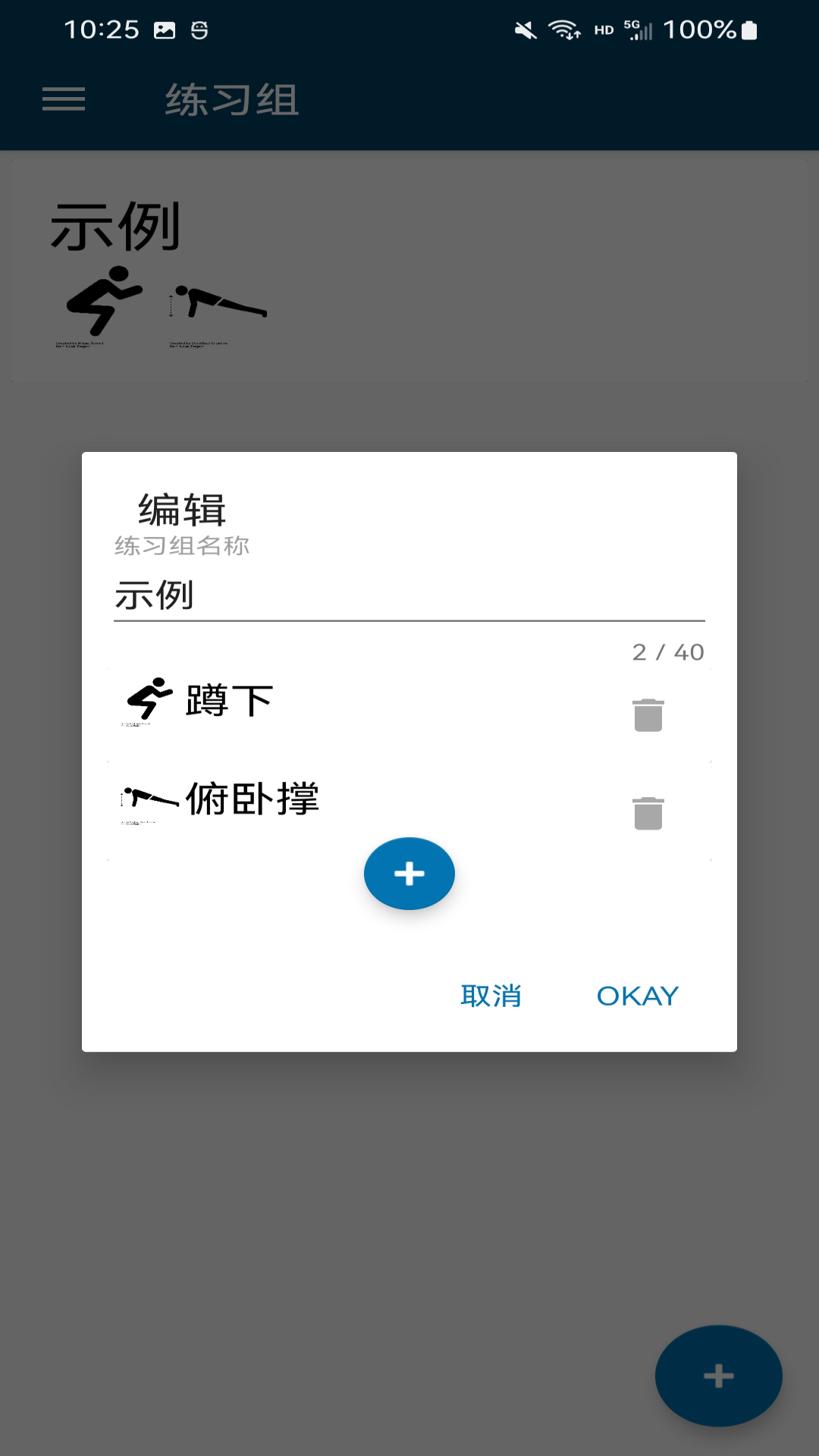Edit the exercise set name field 示例

pyautogui.click(x=408, y=595)
